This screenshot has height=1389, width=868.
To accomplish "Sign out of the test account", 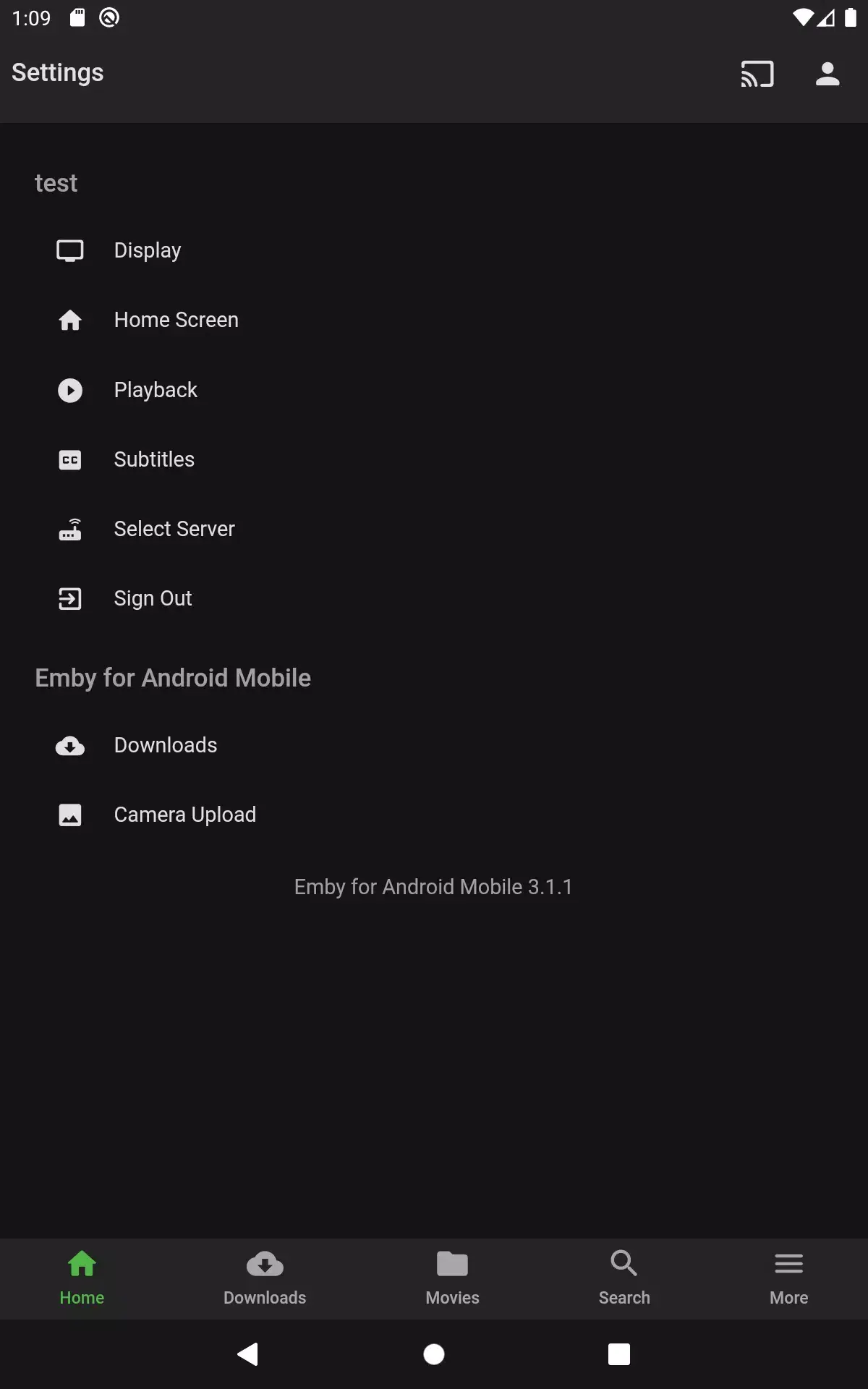I will click(152, 598).
